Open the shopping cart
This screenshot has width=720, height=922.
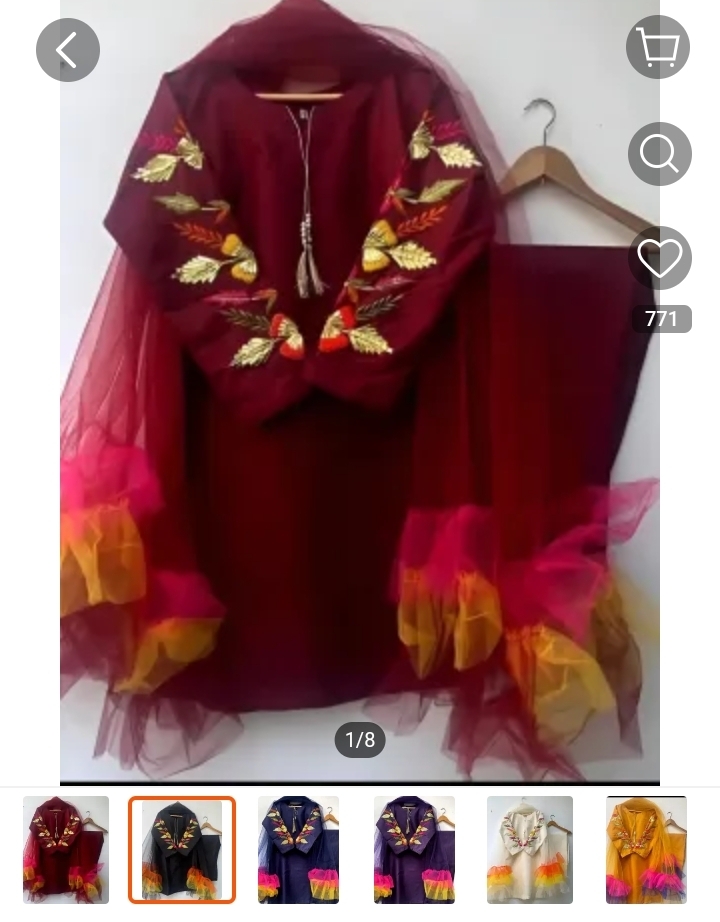[658, 47]
